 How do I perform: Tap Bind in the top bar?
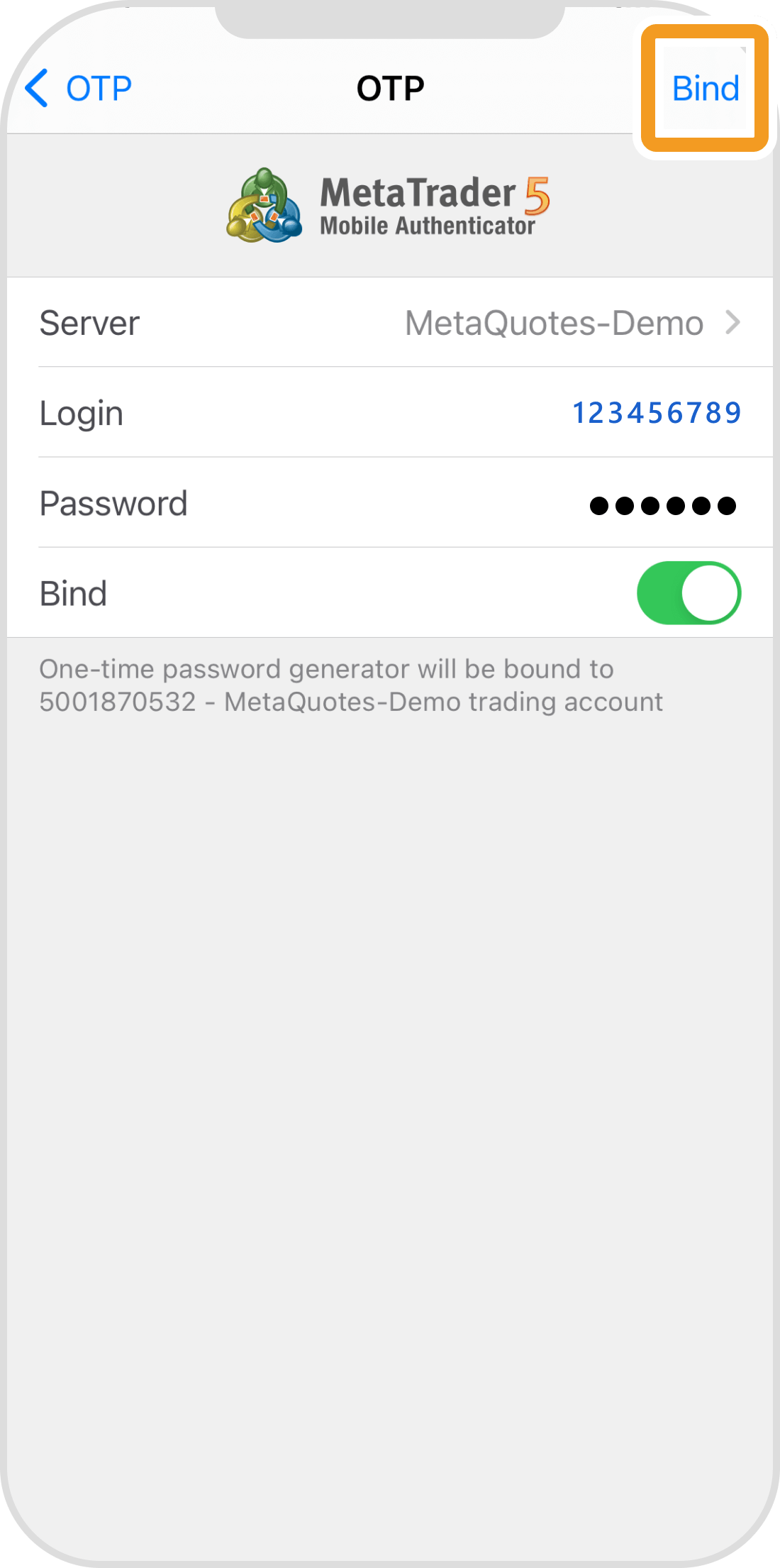pos(705,89)
